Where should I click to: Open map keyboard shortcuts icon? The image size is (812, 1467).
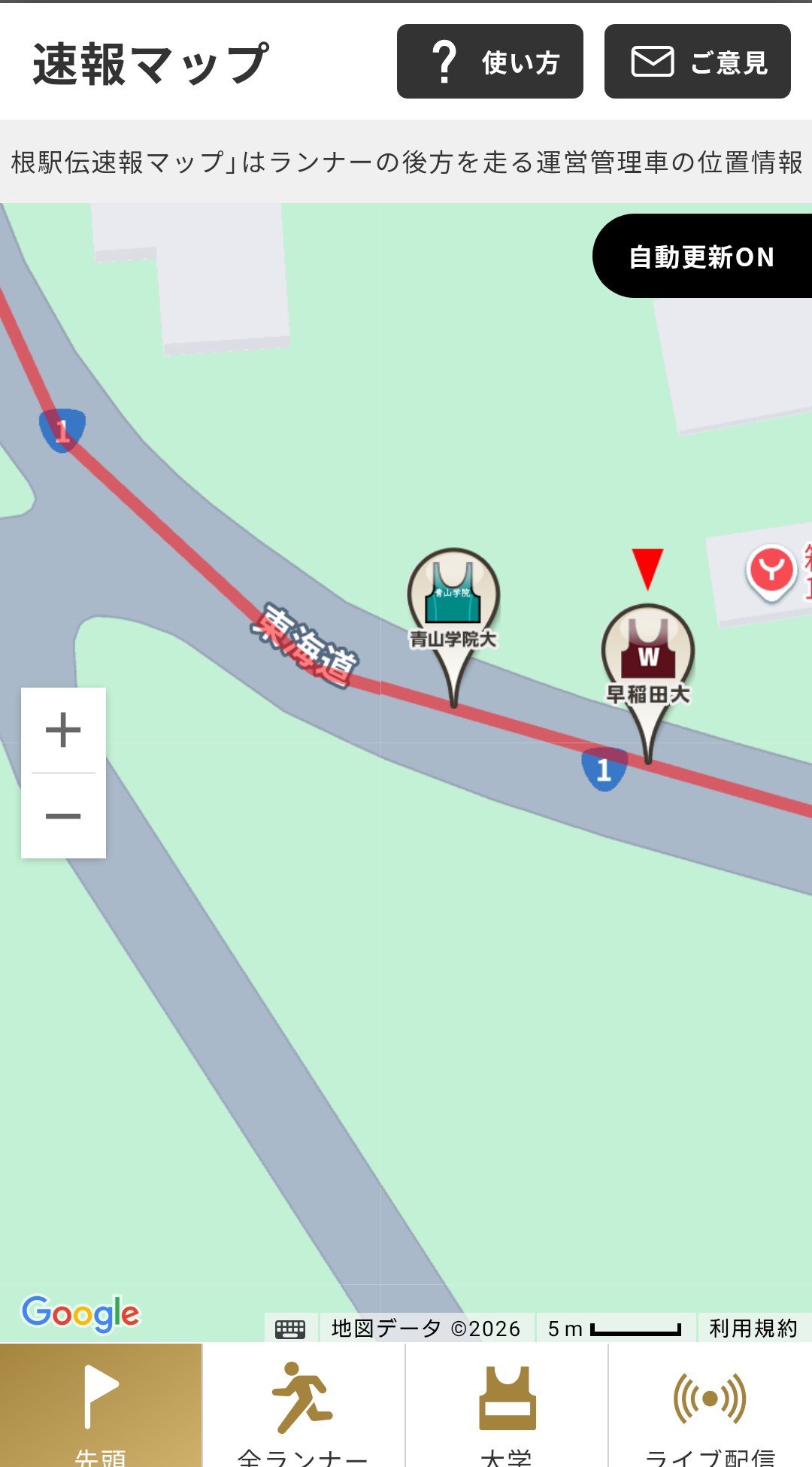tap(290, 1329)
